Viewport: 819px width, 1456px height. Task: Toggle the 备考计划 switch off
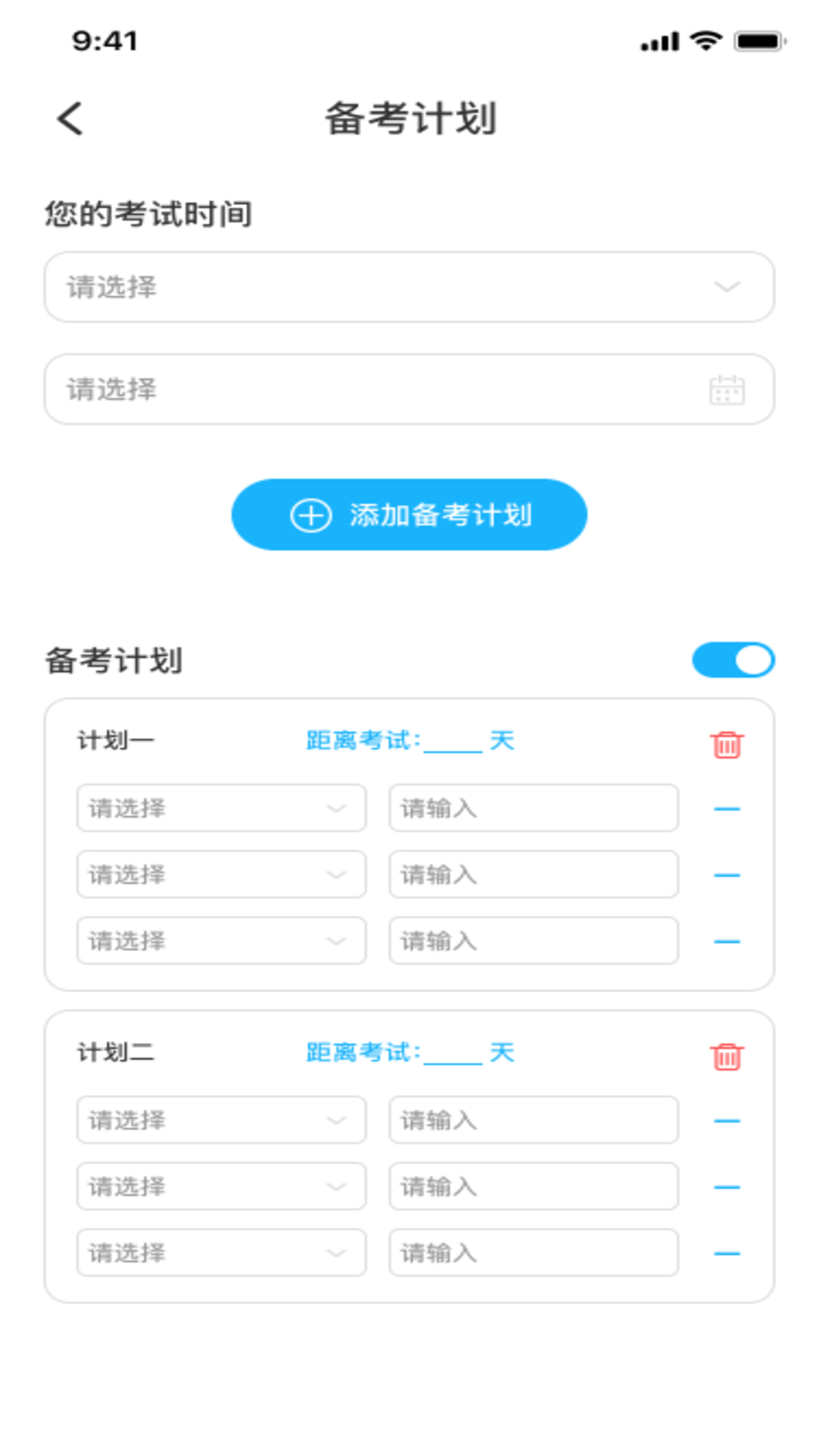pos(733,661)
